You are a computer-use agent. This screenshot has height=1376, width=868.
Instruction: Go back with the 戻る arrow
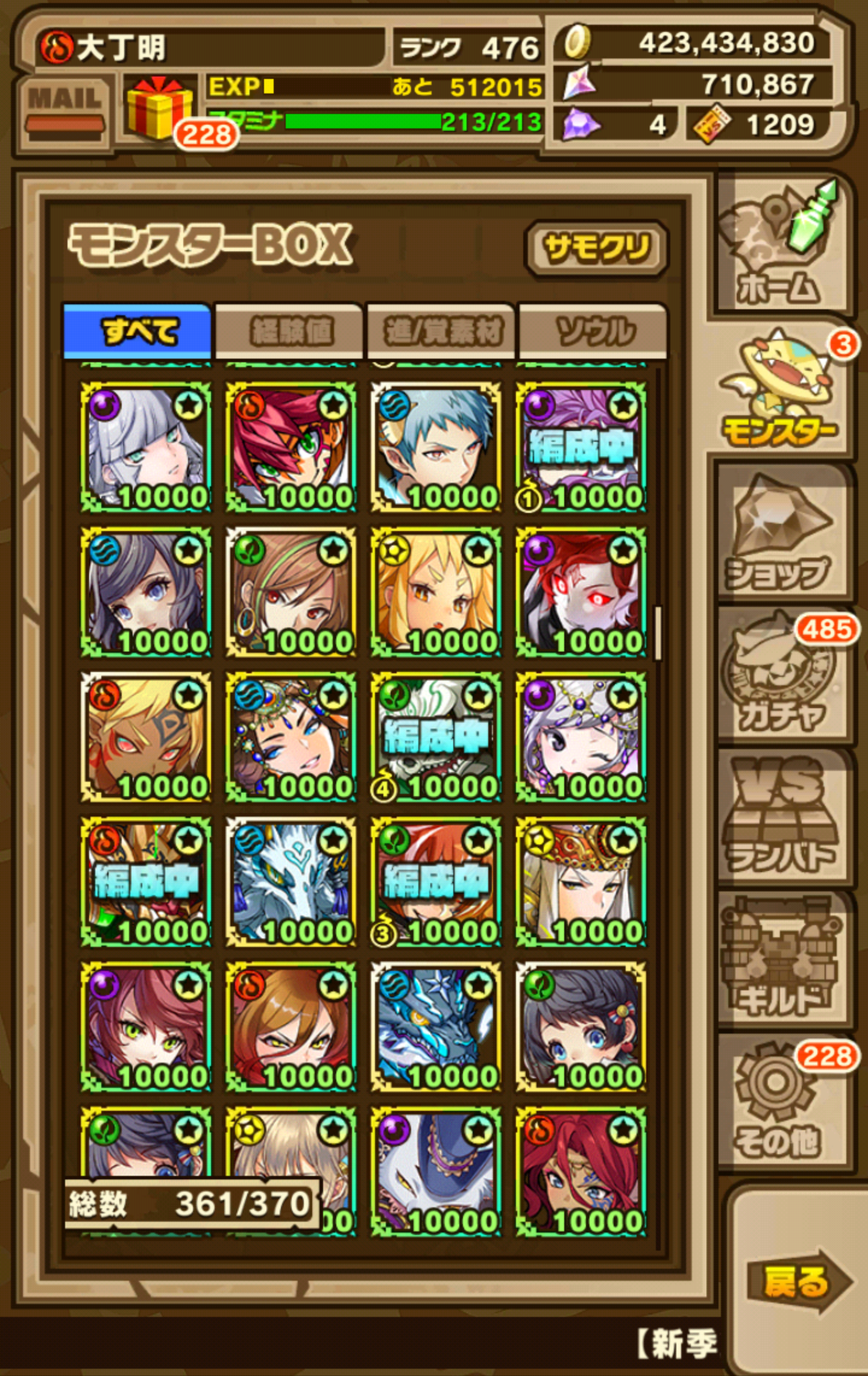coord(796,1281)
